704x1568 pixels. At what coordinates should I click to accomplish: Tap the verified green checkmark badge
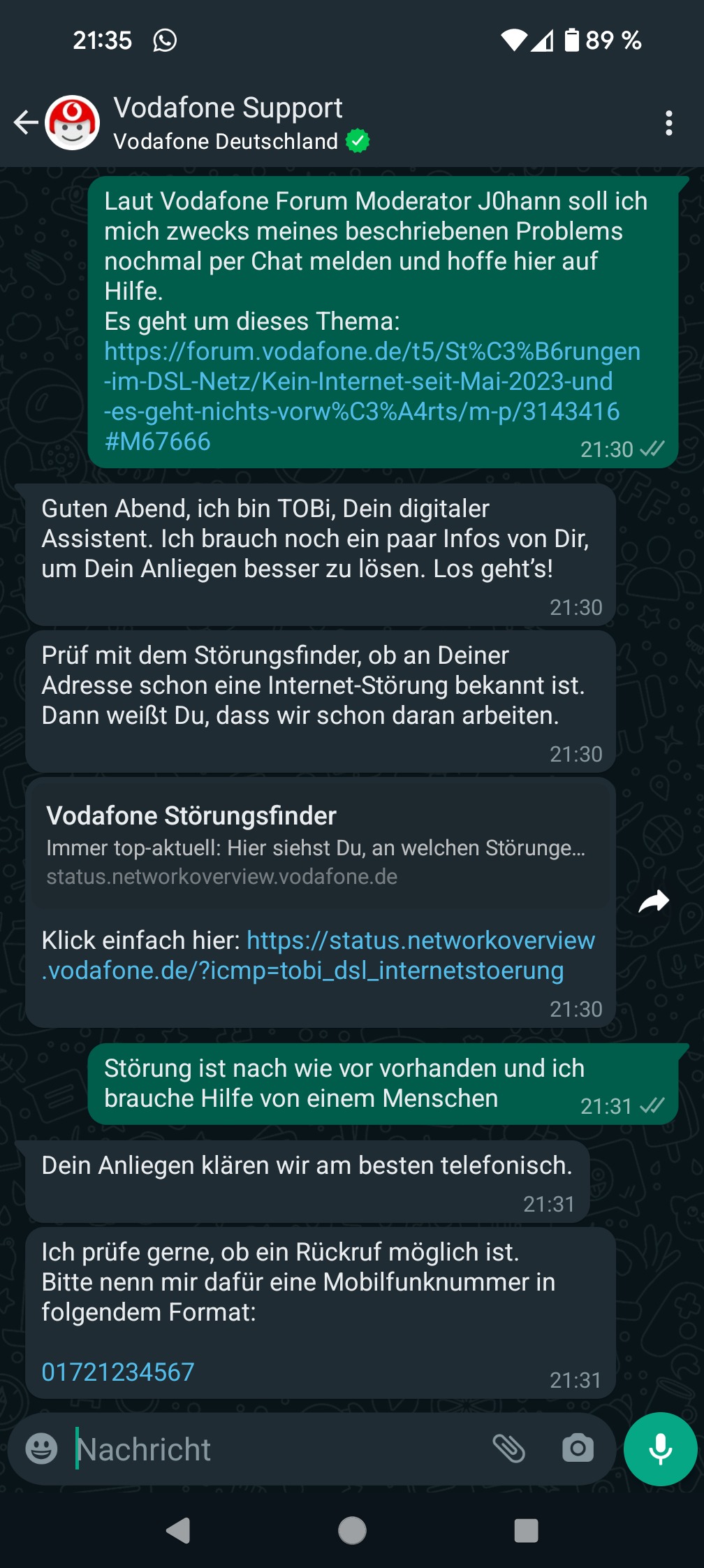click(357, 141)
